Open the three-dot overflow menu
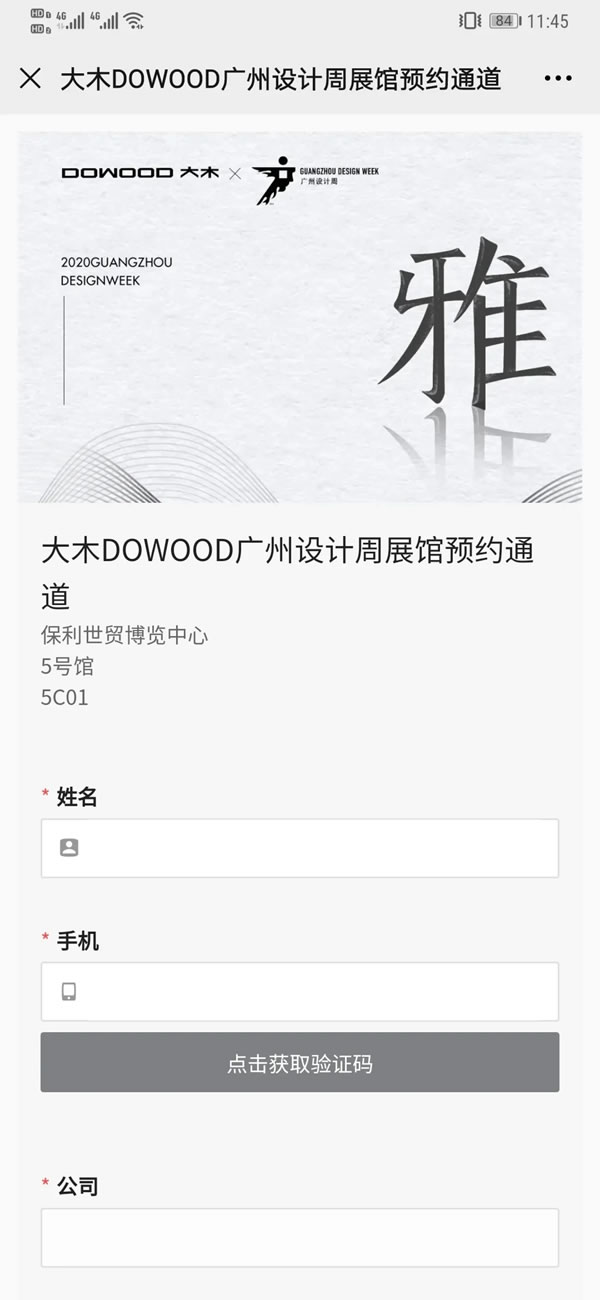600x1300 pixels. tap(558, 79)
